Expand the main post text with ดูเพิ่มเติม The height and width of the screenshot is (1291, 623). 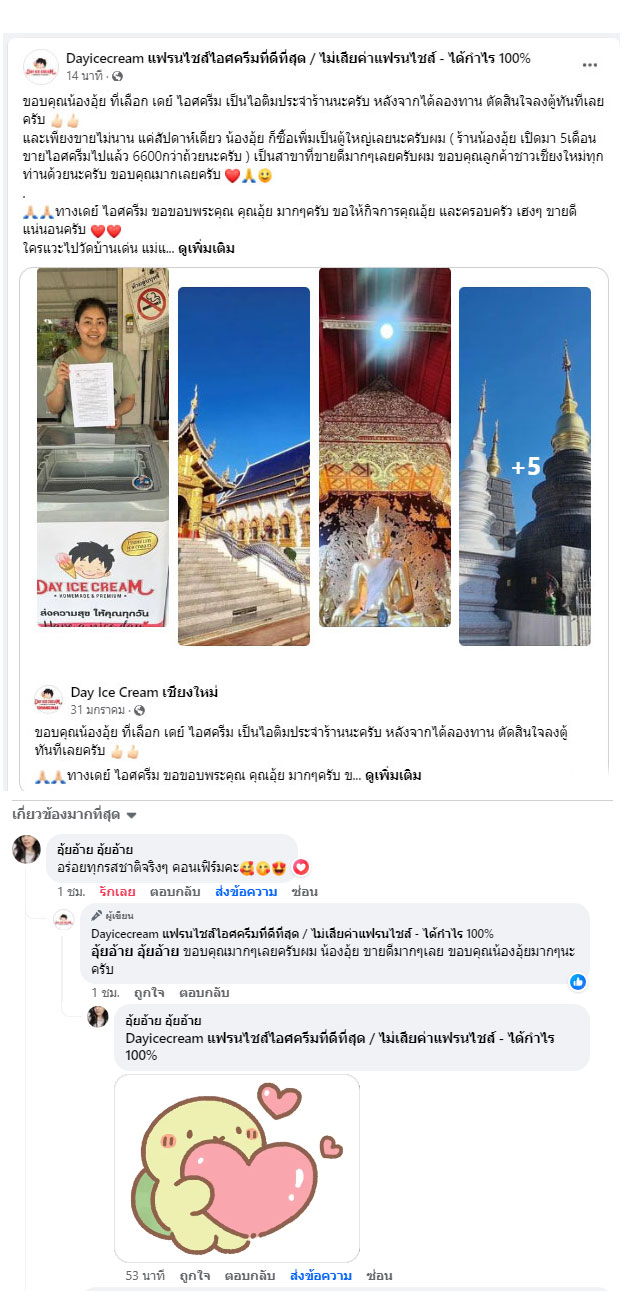[206, 249]
